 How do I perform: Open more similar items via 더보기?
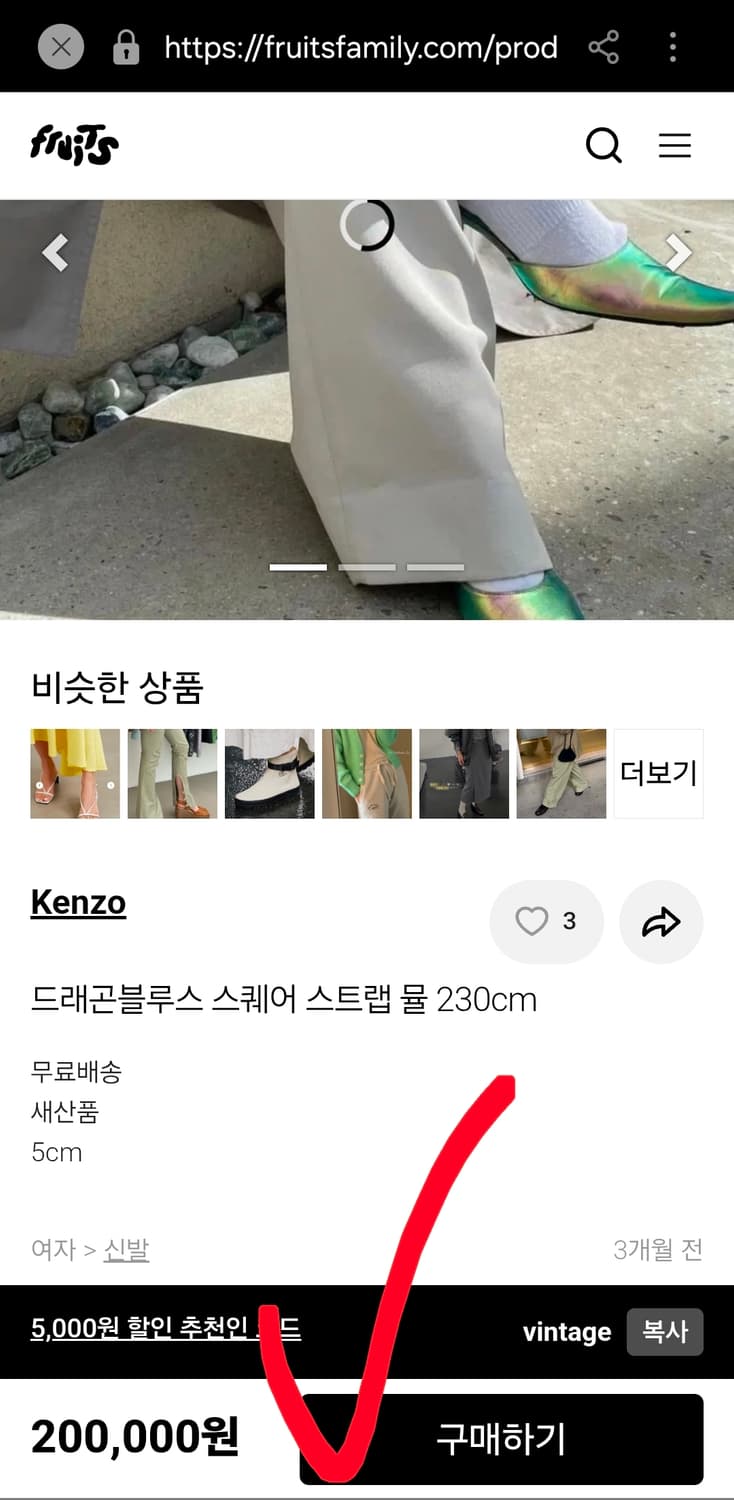658,773
